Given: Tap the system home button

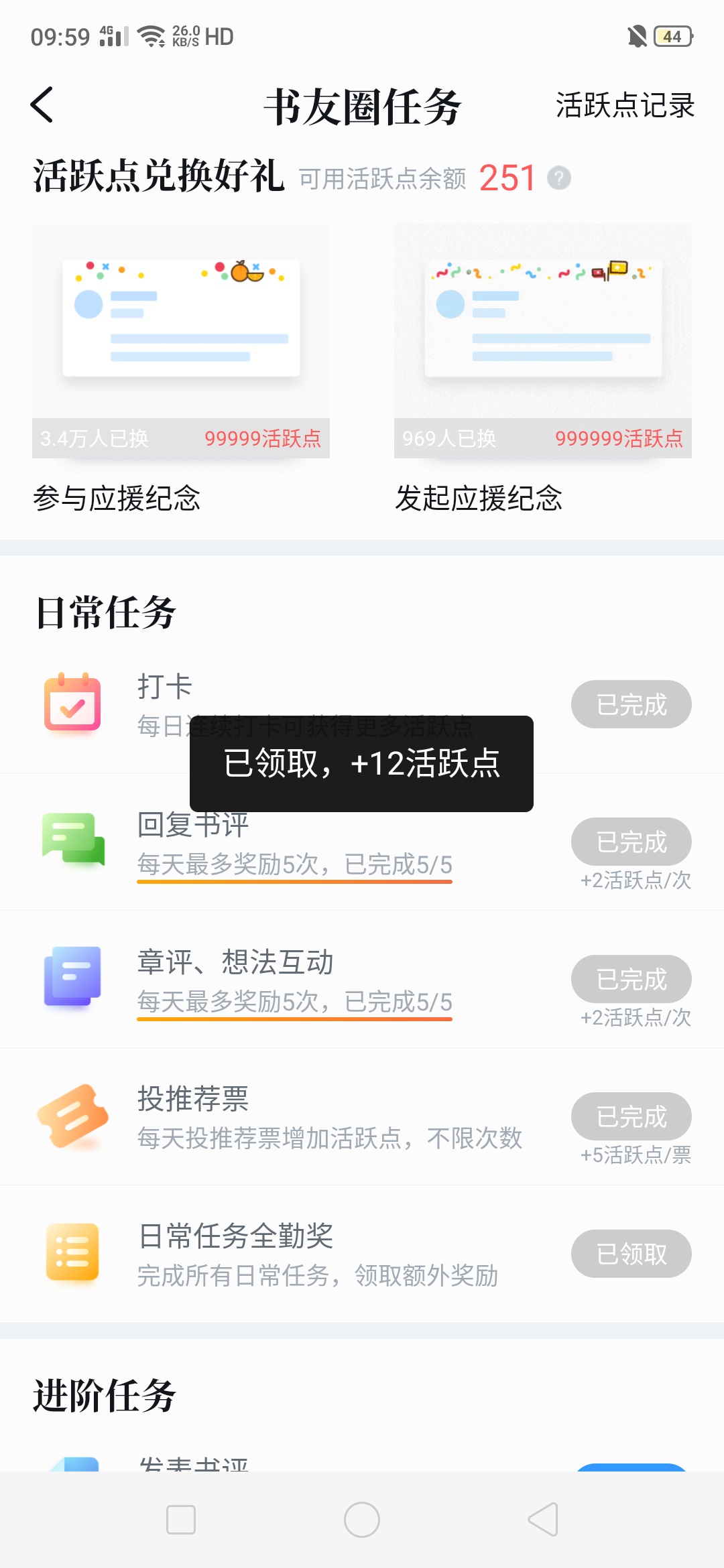Looking at the screenshot, I should 362,1520.
